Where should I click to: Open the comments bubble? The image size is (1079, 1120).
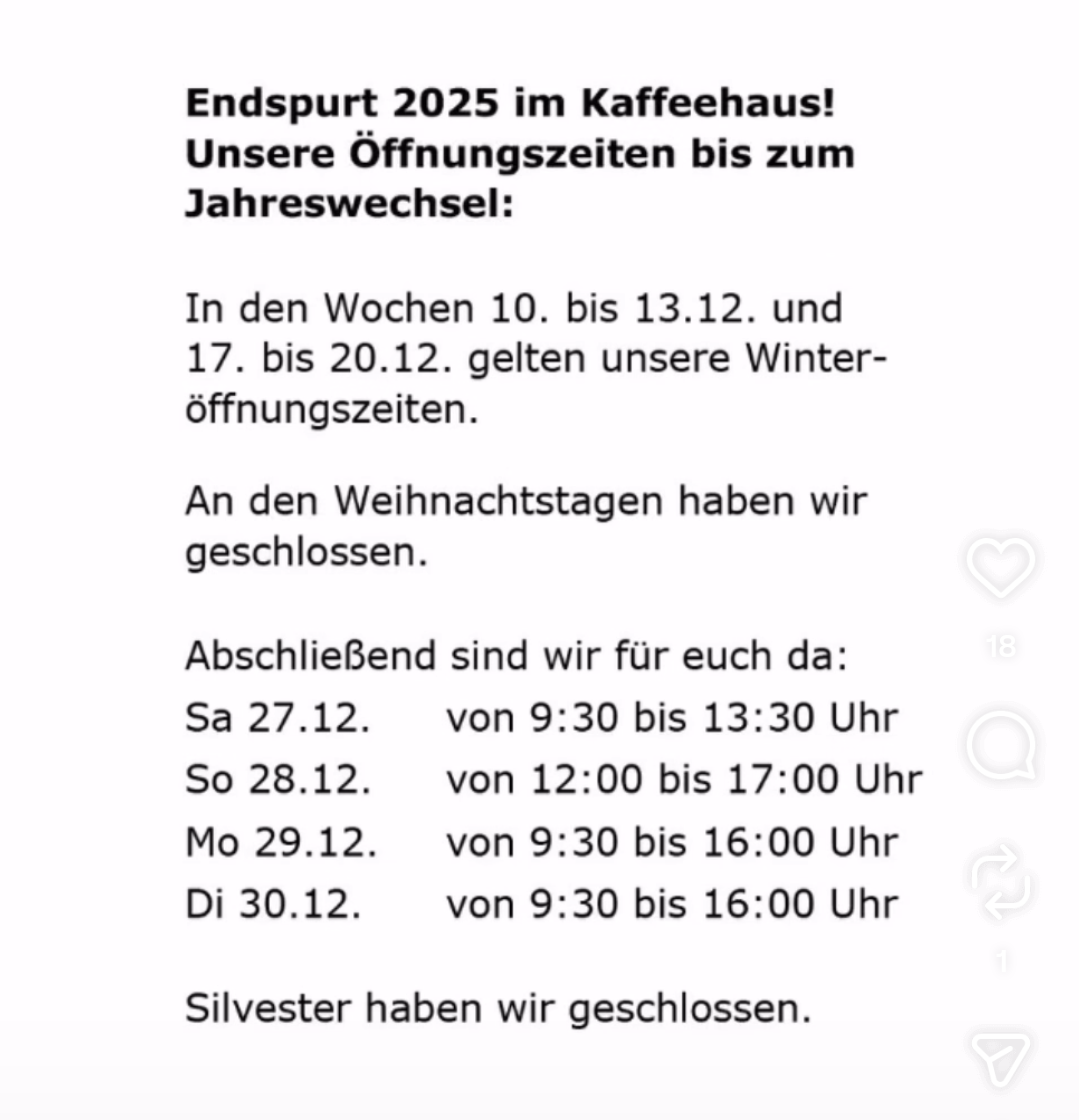(x=1001, y=747)
